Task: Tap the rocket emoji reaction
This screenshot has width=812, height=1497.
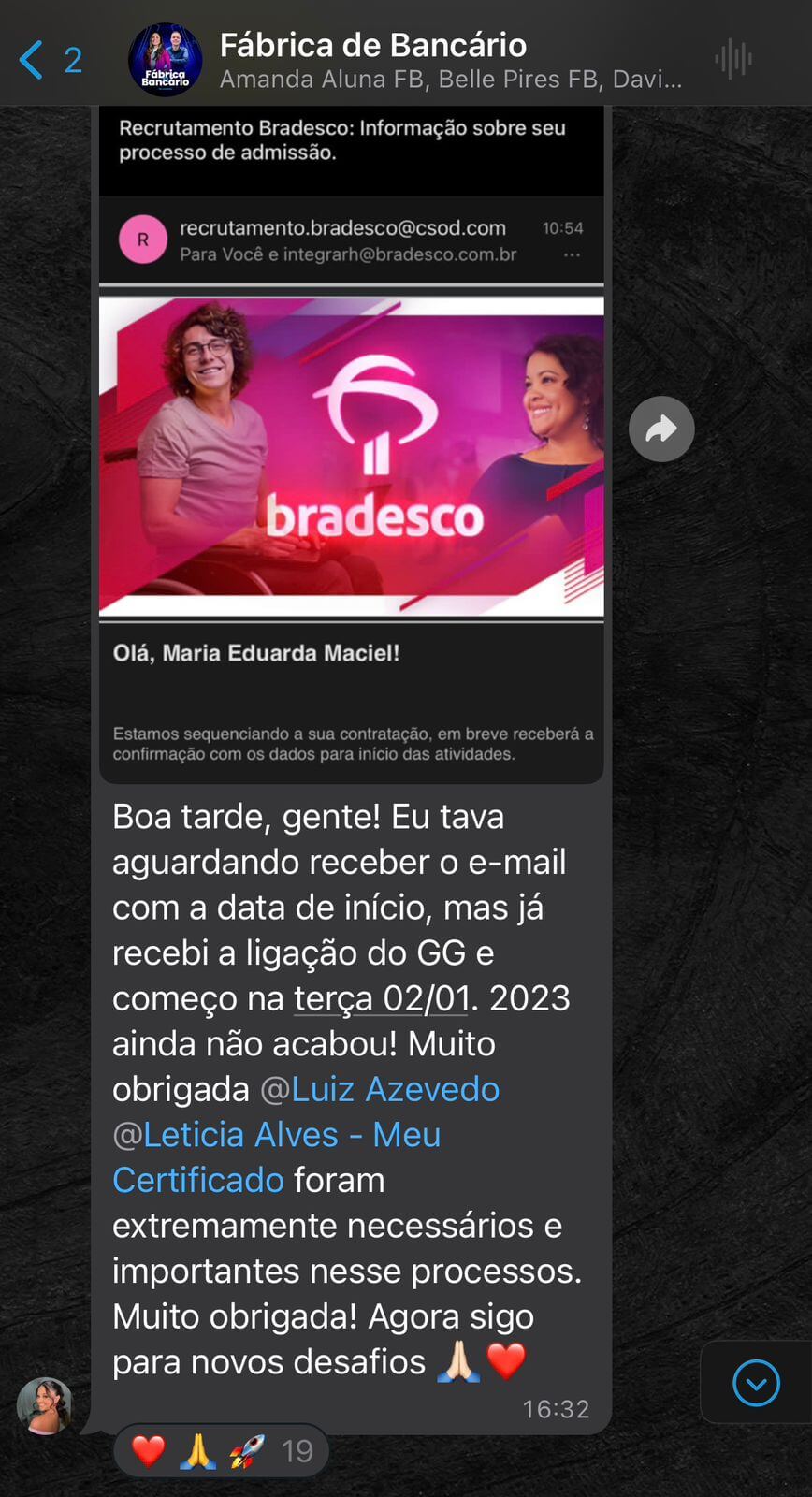Action: tap(245, 1450)
